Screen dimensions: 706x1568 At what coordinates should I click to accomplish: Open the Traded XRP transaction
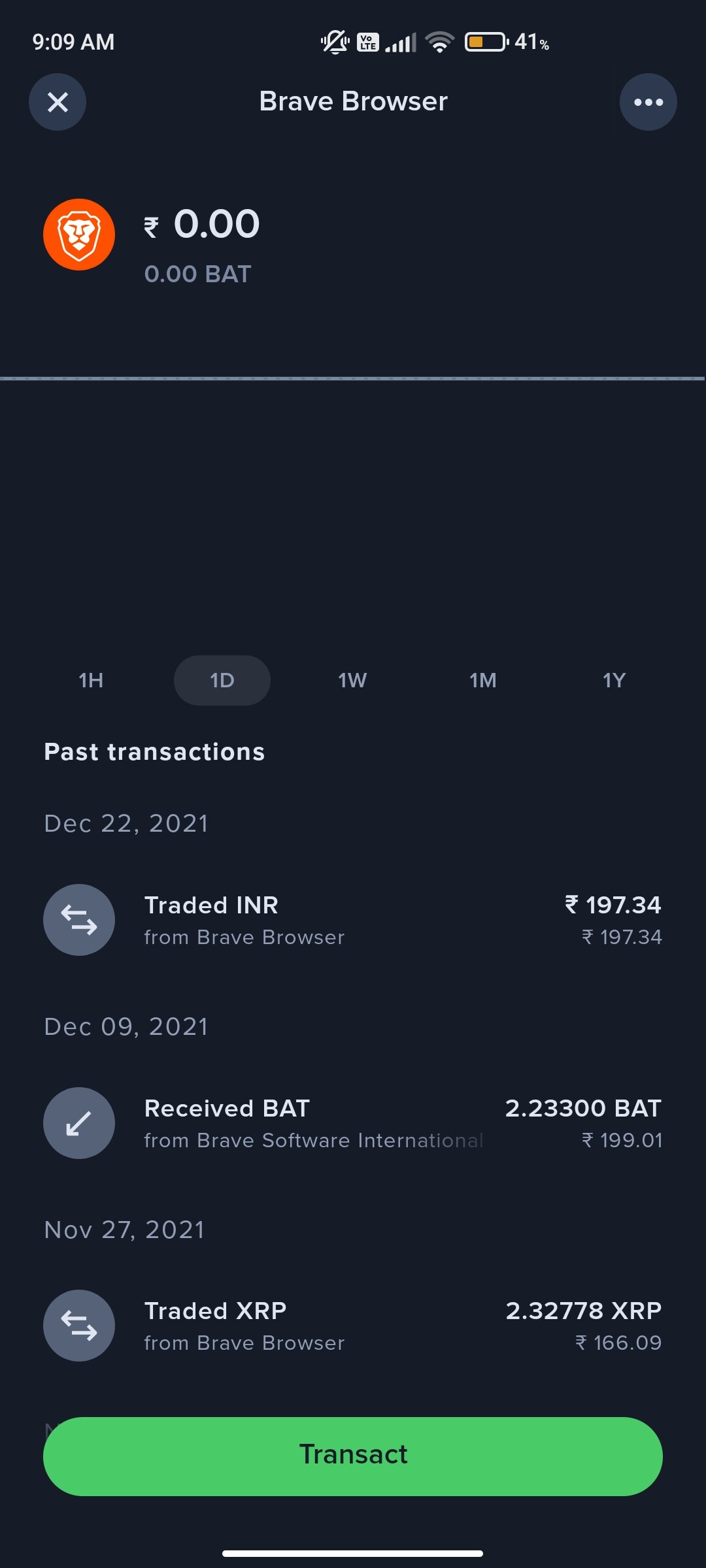pyautogui.click(x=353, y=1326)
